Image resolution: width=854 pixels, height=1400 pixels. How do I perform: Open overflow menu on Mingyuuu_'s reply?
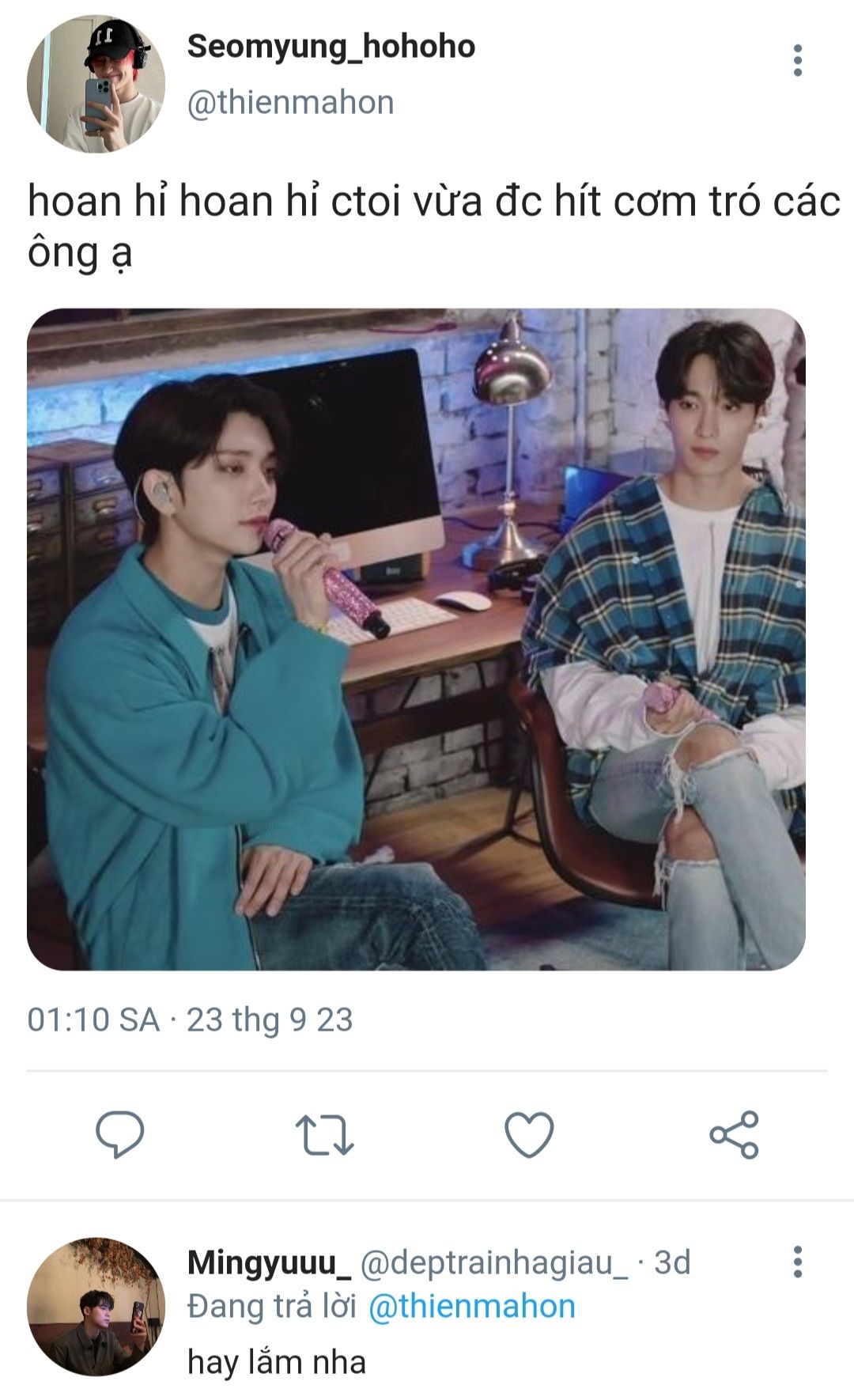[797, 1262]
